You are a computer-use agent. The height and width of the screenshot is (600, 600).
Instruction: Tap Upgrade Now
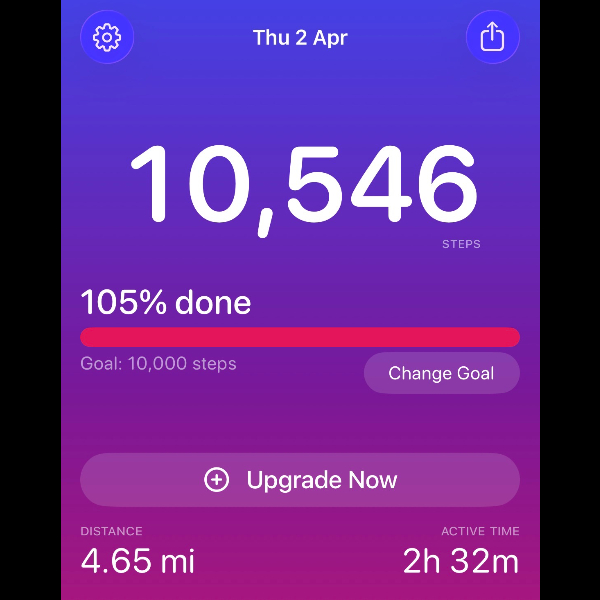pyautogui.click(x=300, y=480)
